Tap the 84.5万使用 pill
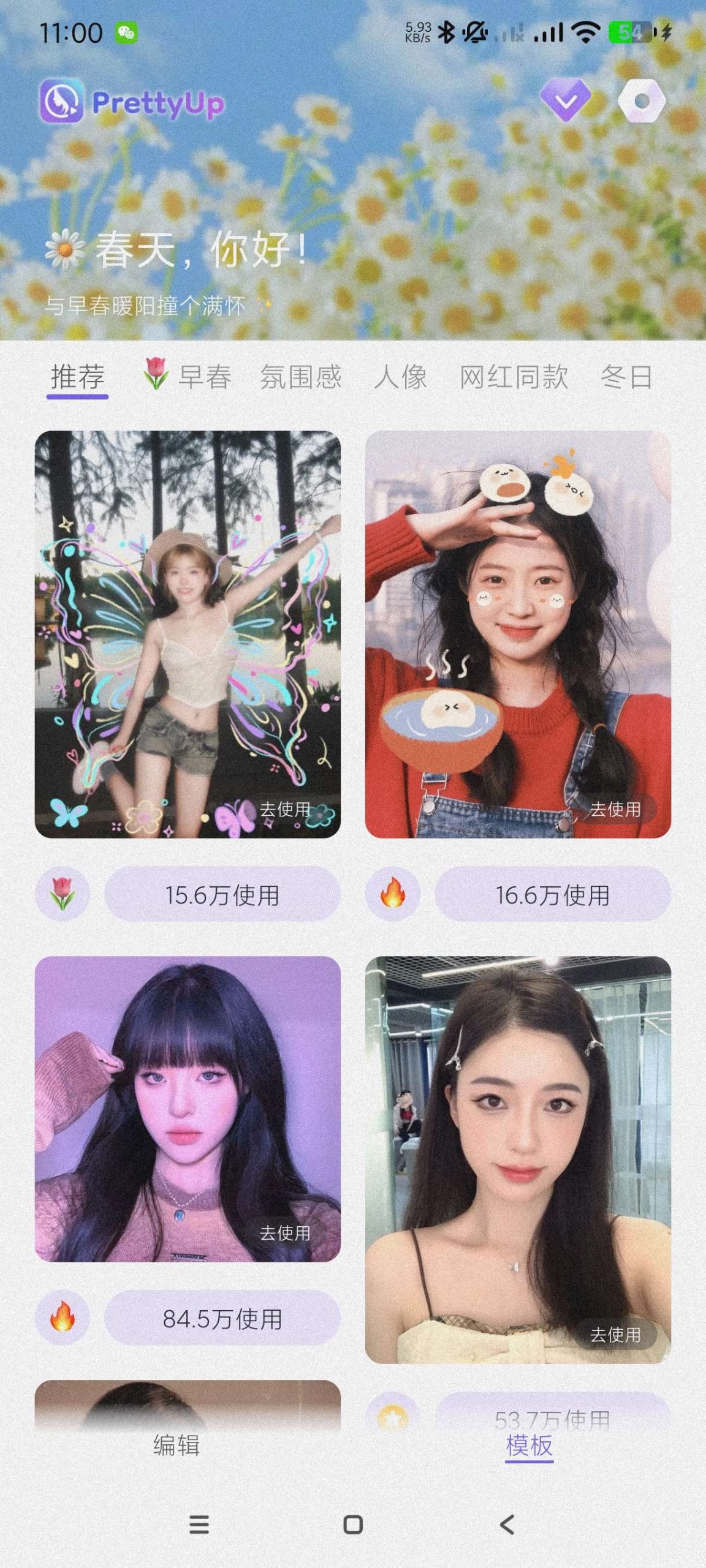Image resolution: width=706 pixels, height=1568 pixels. 222,1319
